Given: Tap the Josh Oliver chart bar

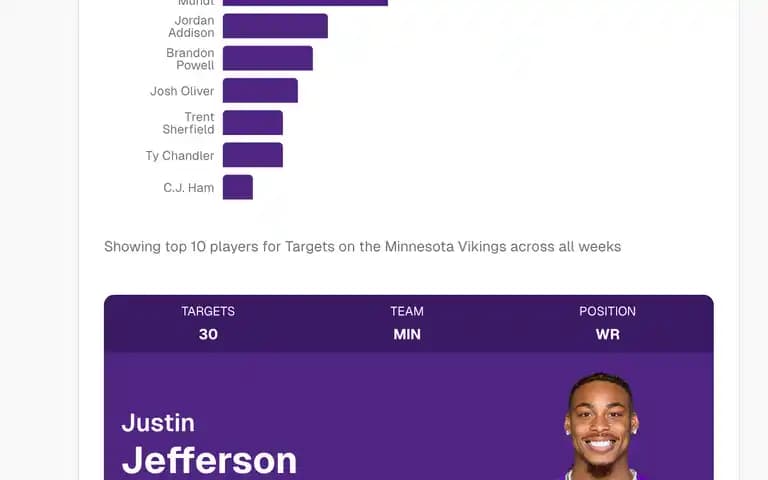Looking at the screenshot, I should [260, 91].
